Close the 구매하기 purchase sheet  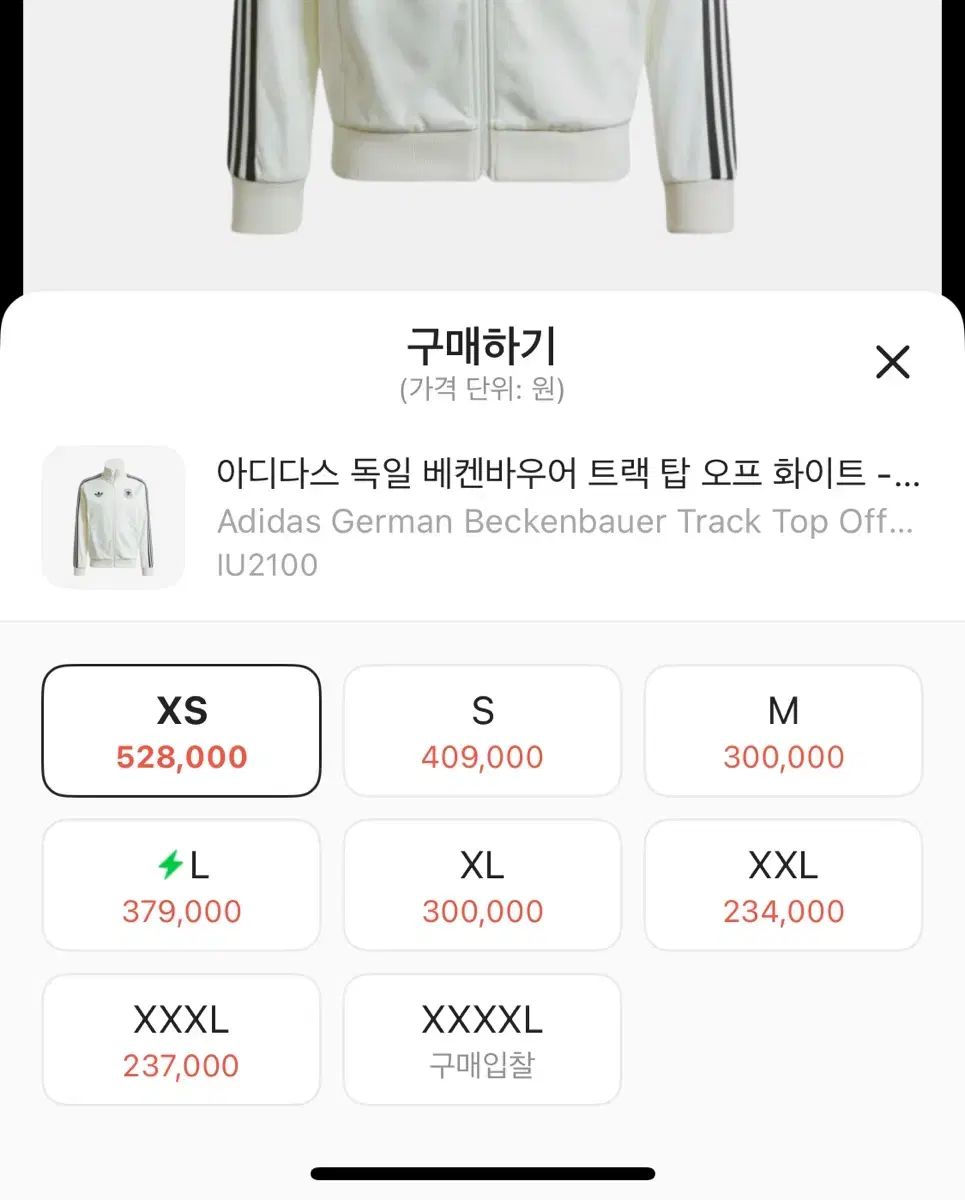click(x=893, y=363)
